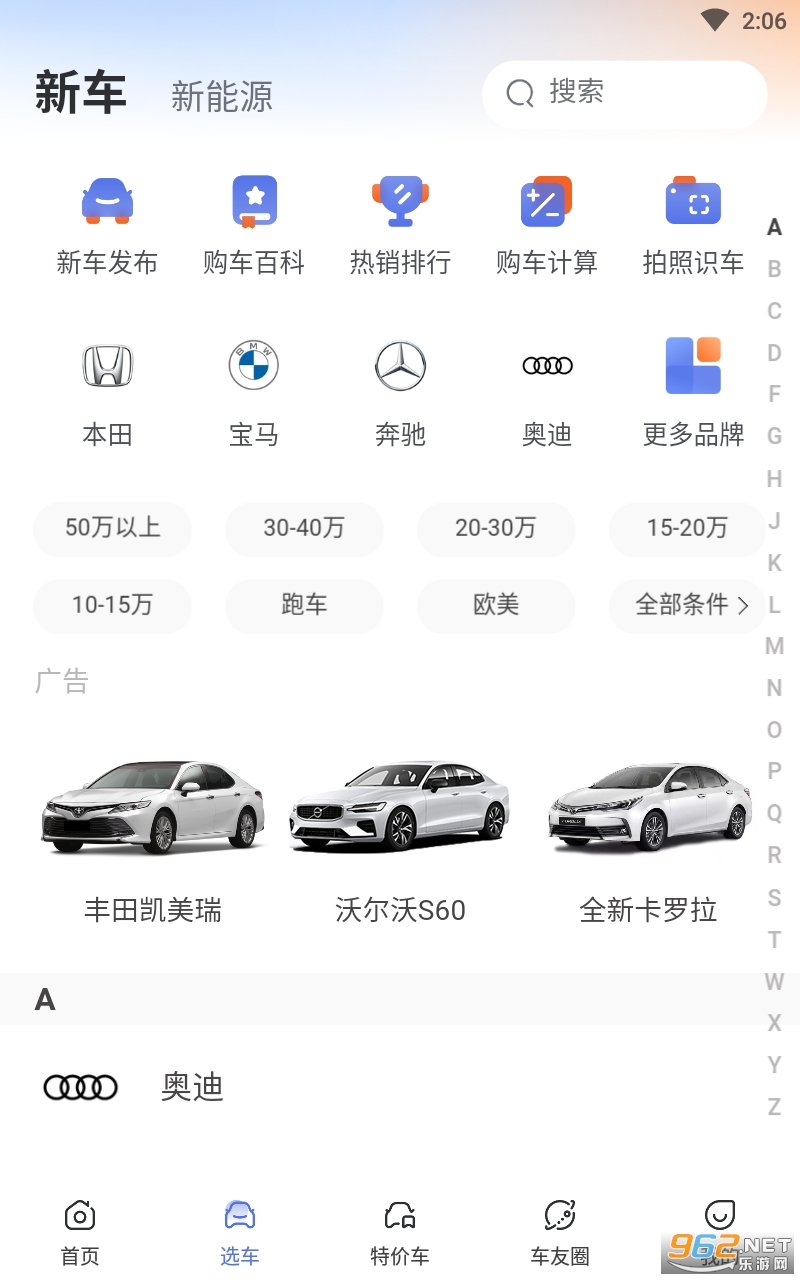Filter cars priced 20-30万
Screen dimensions: 800x1280
[x=496, y=528]
